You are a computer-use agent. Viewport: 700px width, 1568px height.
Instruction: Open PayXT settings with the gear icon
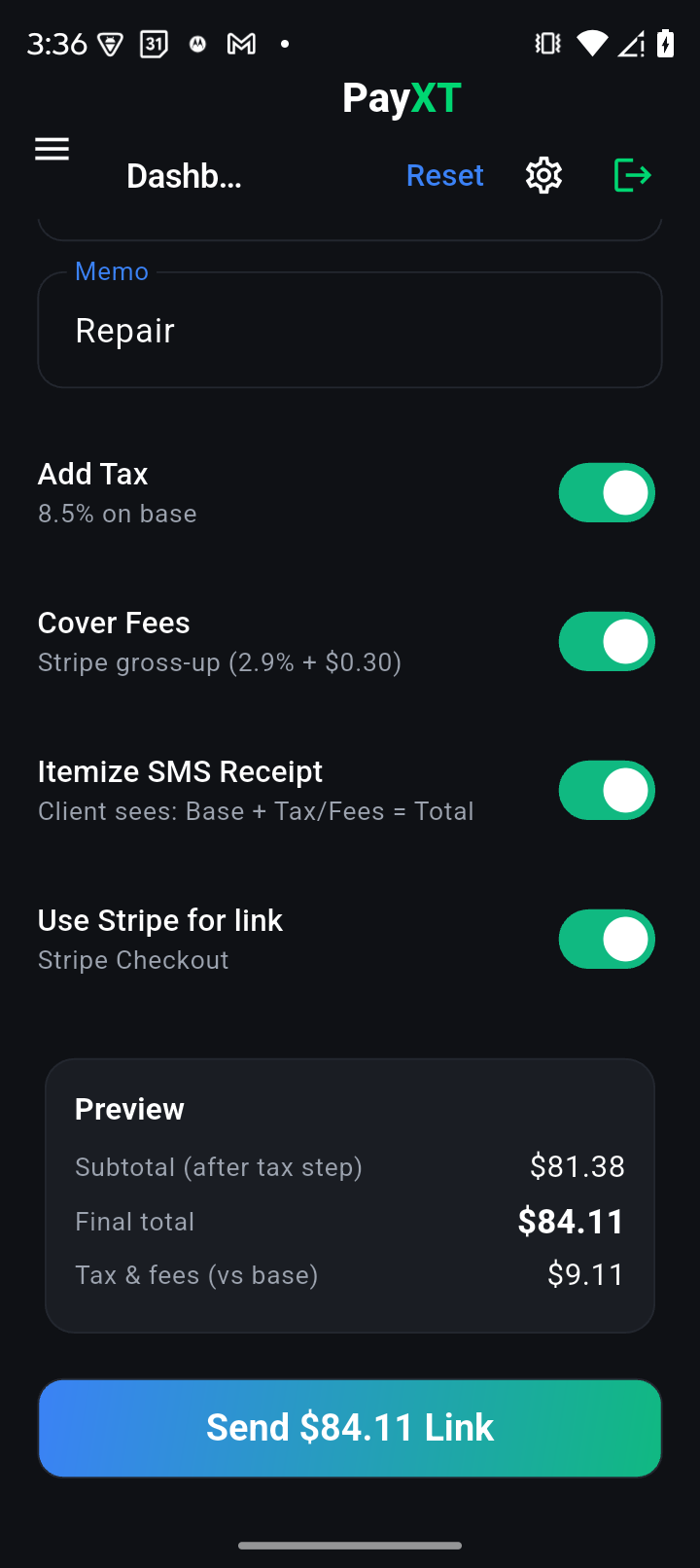[x=543, y=174]
